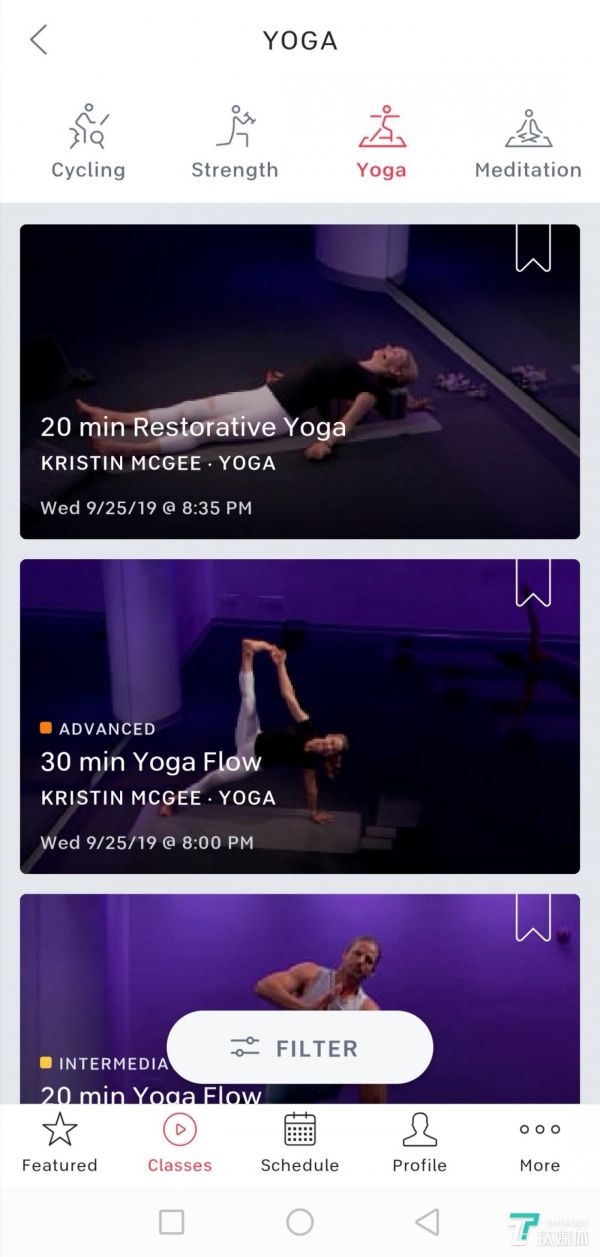Bookmark the 20 min Restorative Yoga class
Viewport: 600px width, 1257px height.
533,248
